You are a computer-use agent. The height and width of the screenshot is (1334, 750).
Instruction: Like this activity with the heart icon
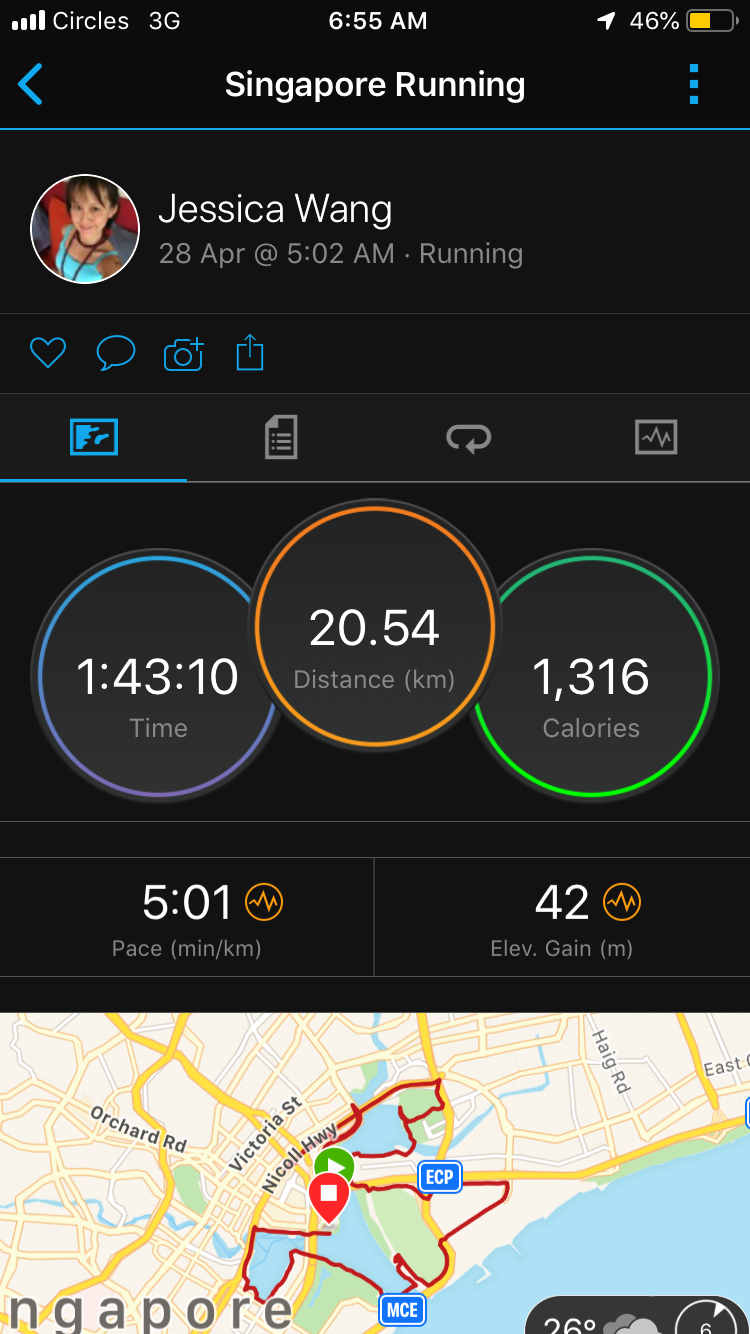point(48,353)
